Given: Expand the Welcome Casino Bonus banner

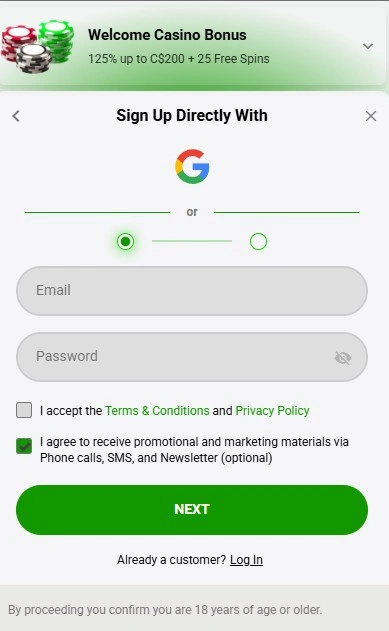Looking at the screenshot, I should coord(368,46).
